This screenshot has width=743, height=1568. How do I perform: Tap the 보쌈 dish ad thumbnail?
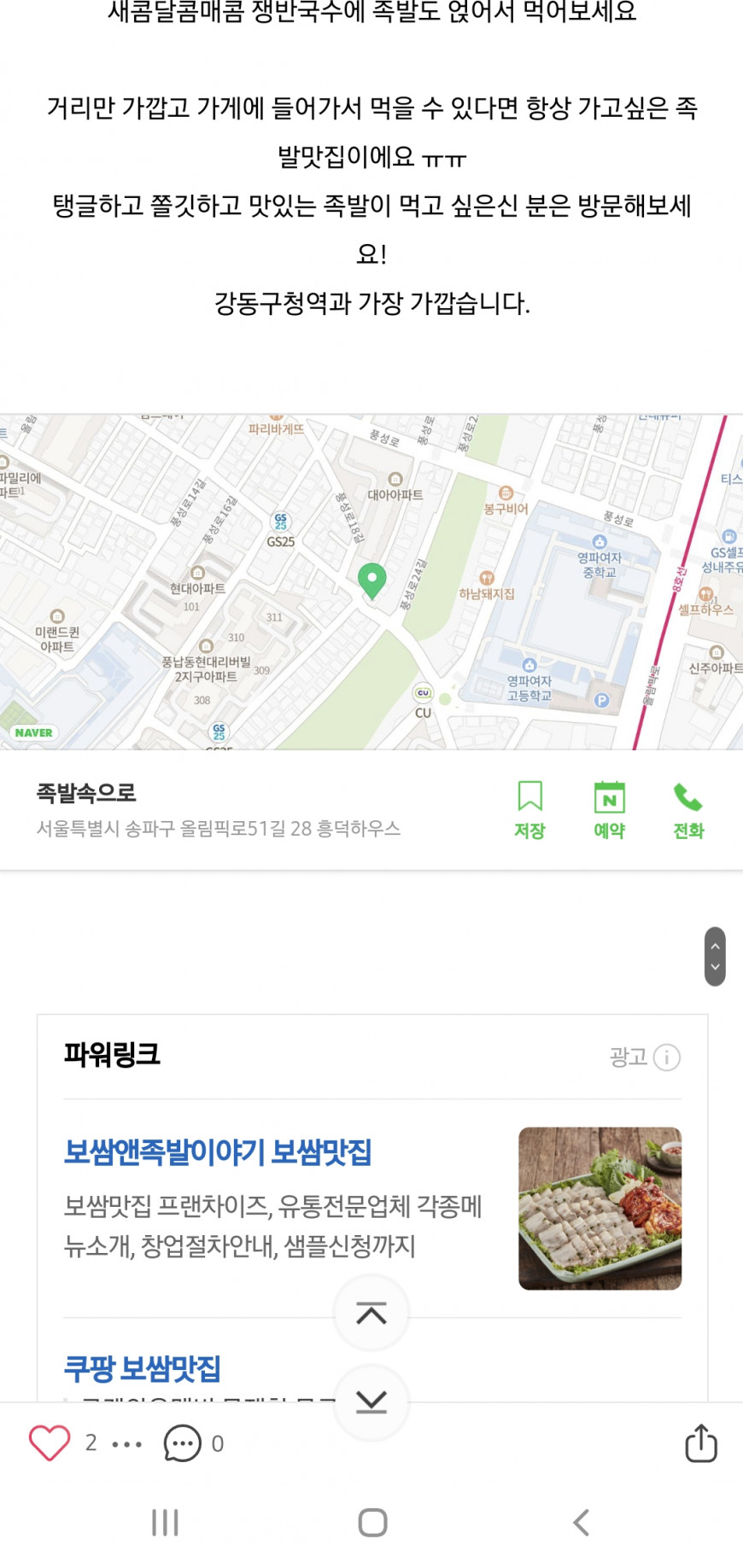pos(600,1208)
